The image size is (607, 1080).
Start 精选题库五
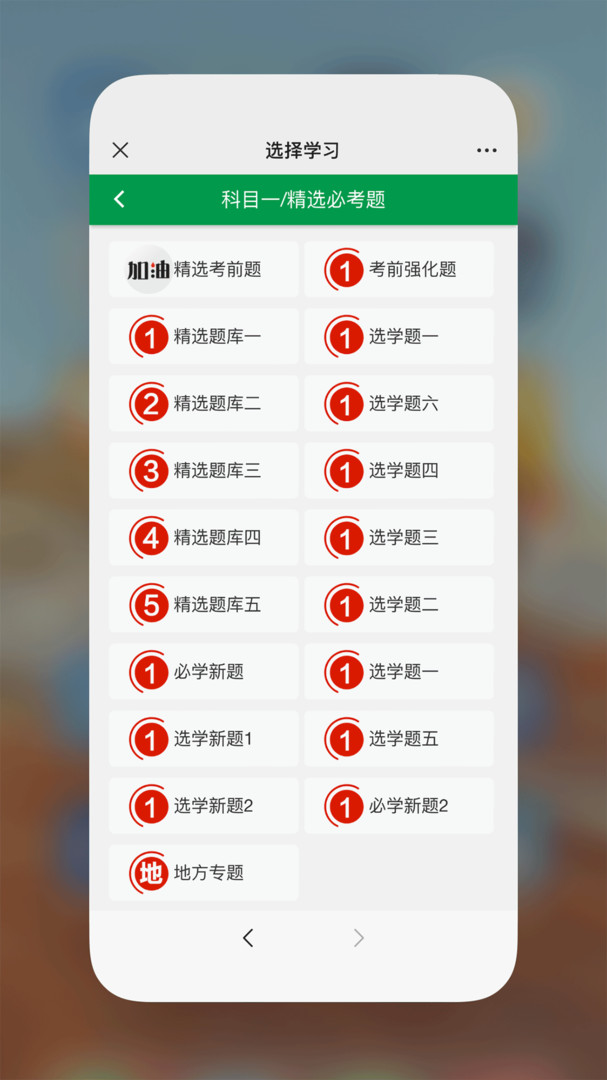[x=204, y=604]
